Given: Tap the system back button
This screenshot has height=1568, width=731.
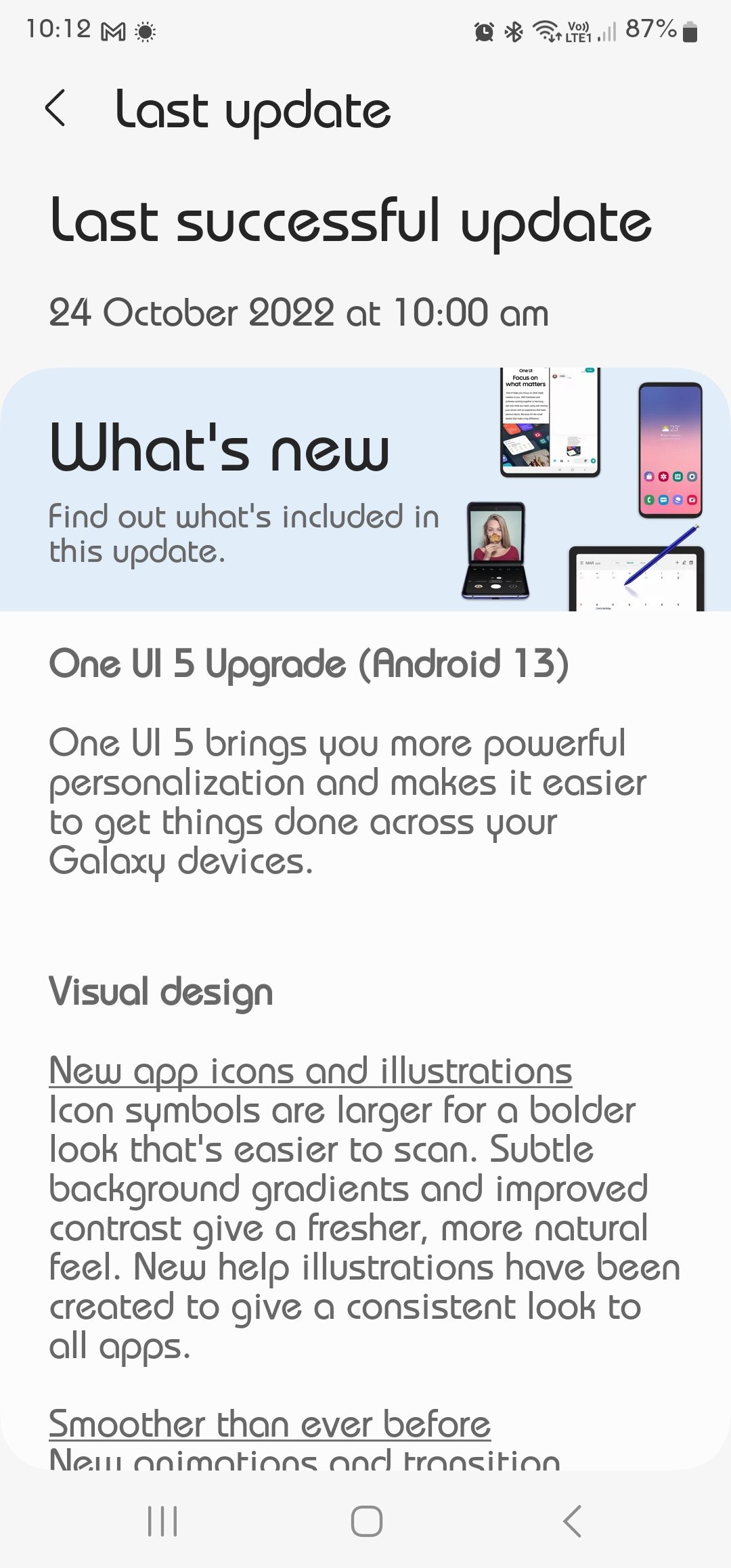Looking at the screenshot, I should click(572, 1521).
